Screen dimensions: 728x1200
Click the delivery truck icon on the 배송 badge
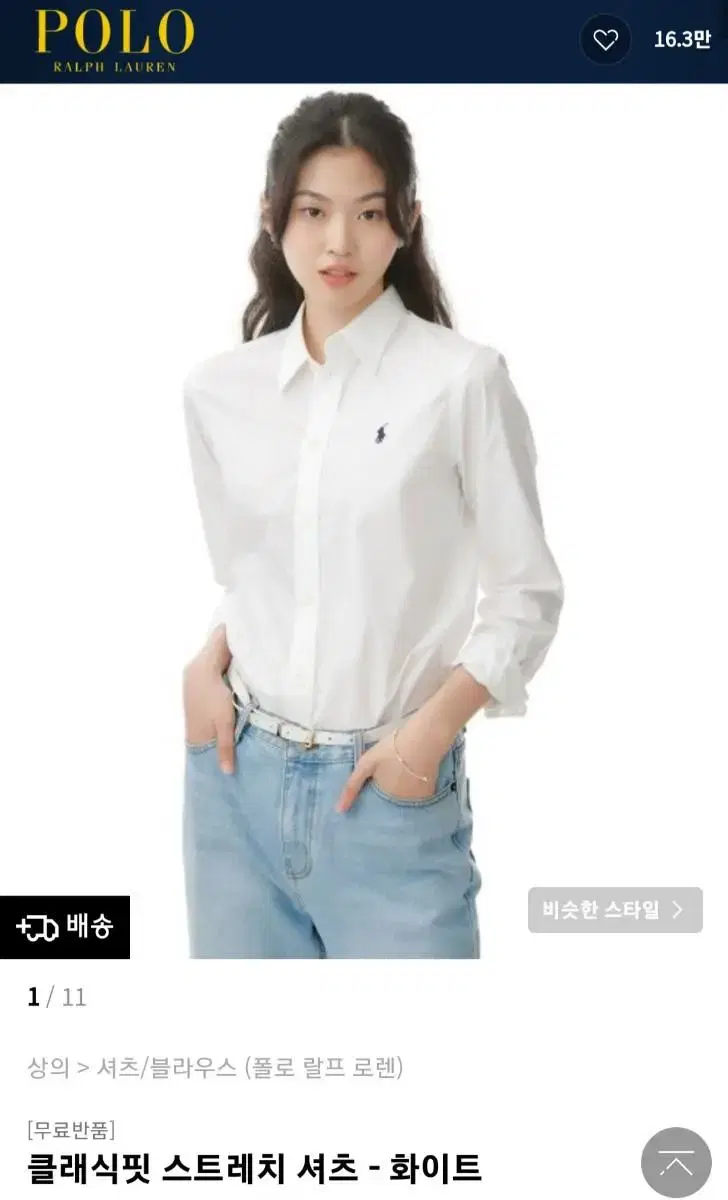coord(38,928)
